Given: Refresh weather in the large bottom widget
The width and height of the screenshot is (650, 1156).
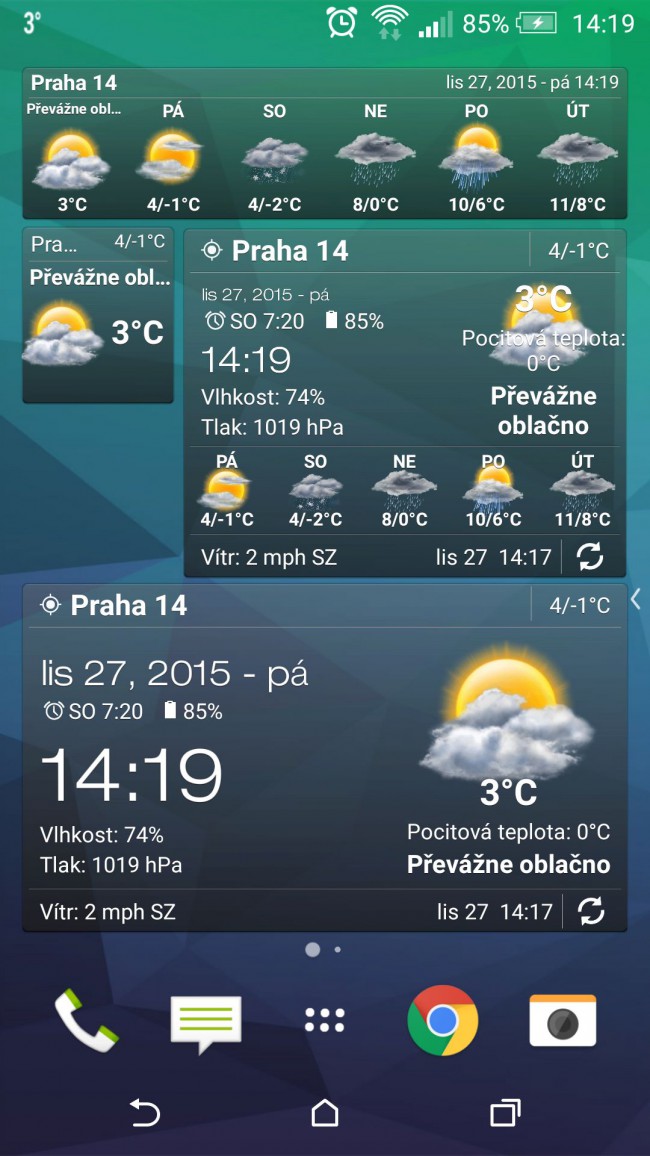Looking at the screenshot, I should click(x=591, y=911).
